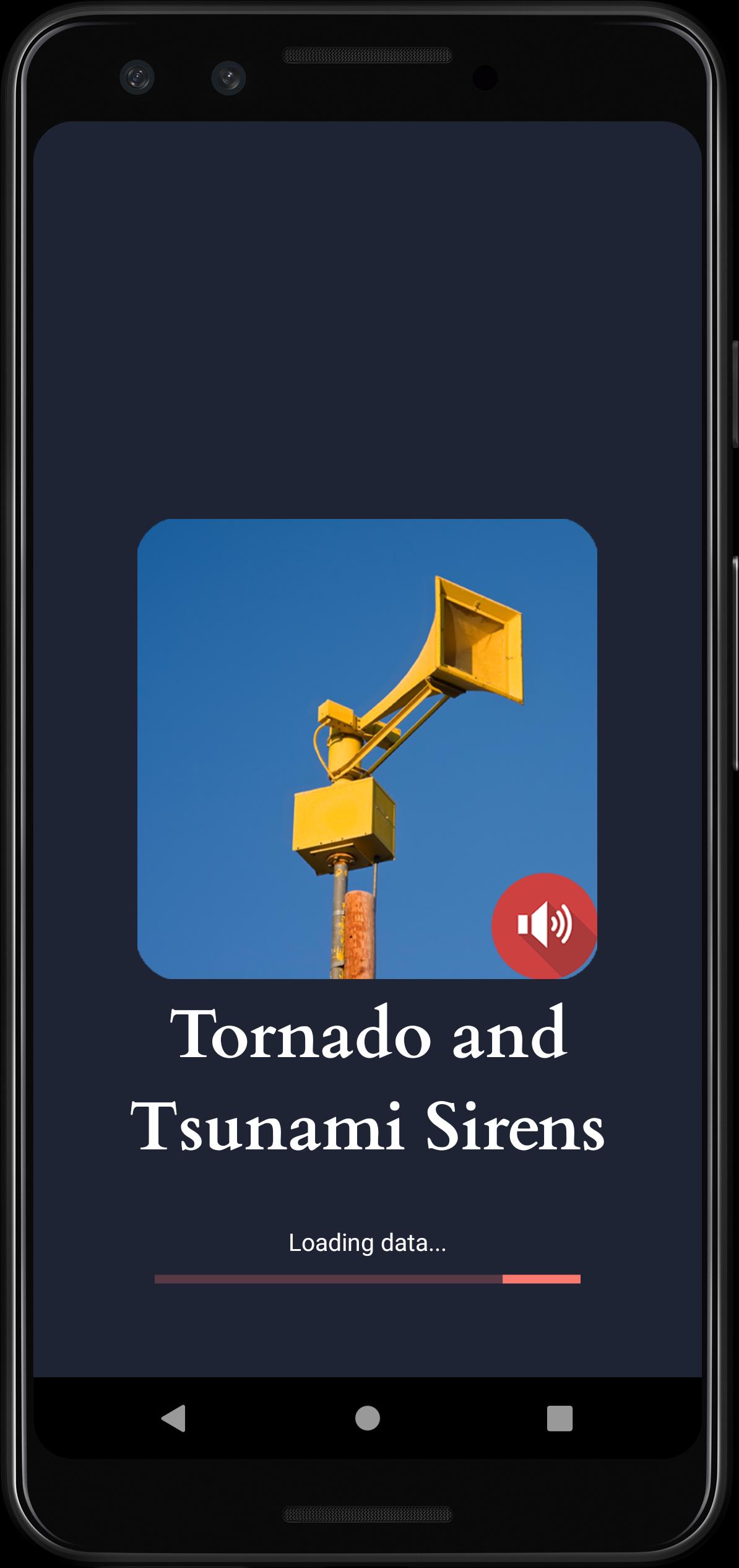Open the recent apps overview
Viewport: 739px width, 1568px height.
(560, 1418)
